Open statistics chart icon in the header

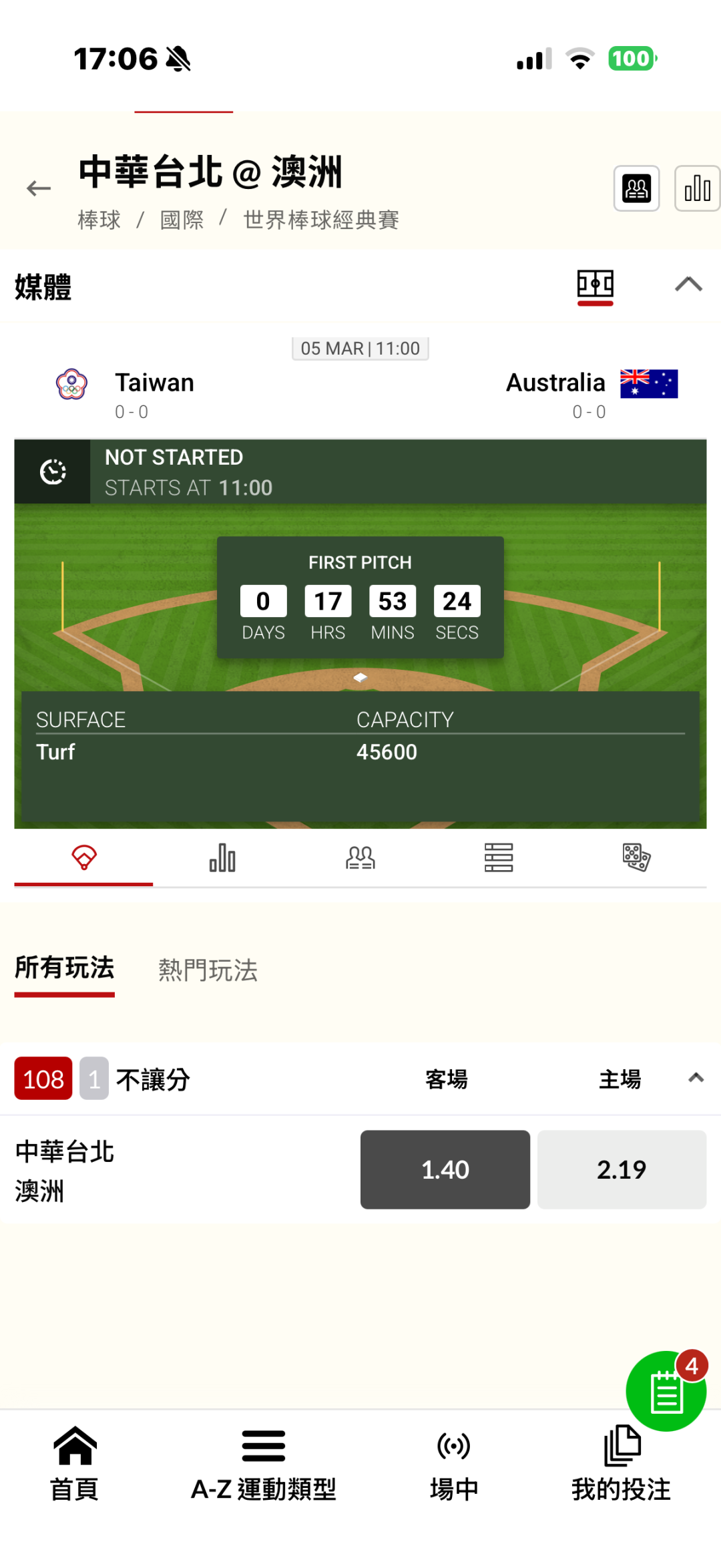pos(696,189)
